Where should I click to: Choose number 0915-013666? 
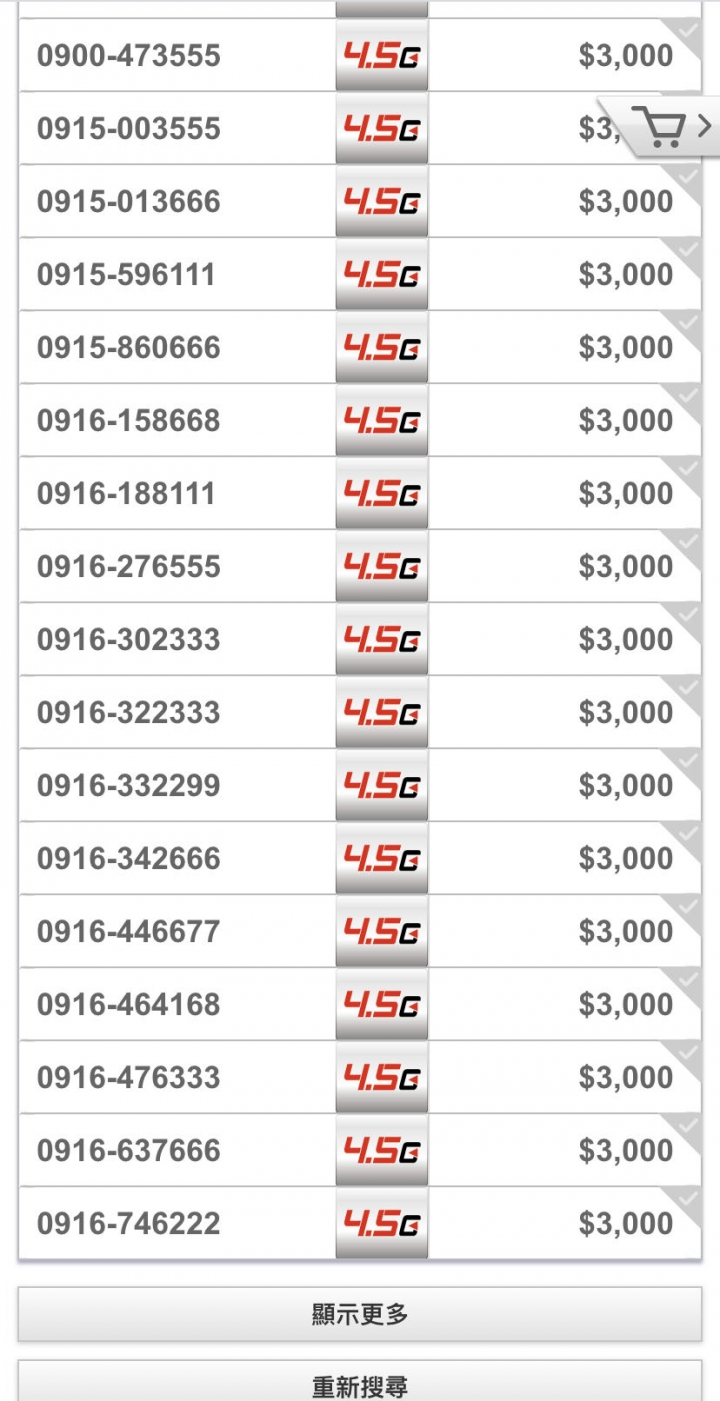(x=360, y=201)
